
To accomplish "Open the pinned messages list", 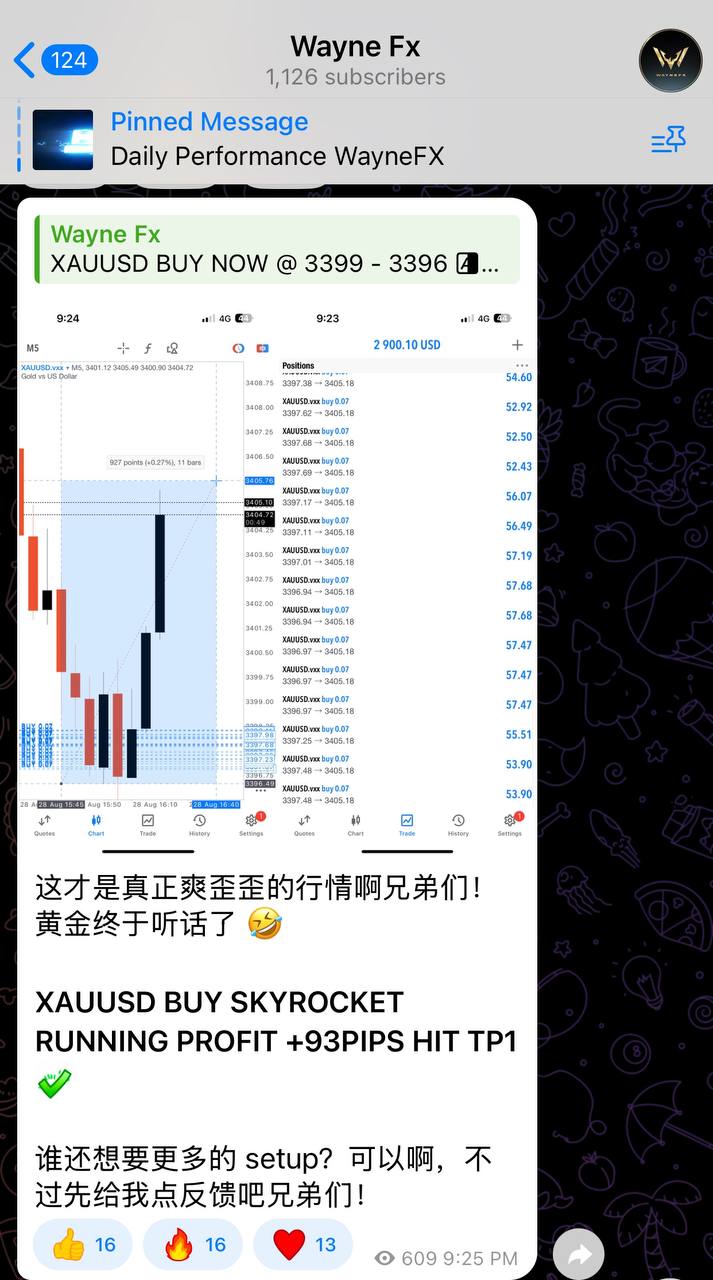I will coord(668,140).
